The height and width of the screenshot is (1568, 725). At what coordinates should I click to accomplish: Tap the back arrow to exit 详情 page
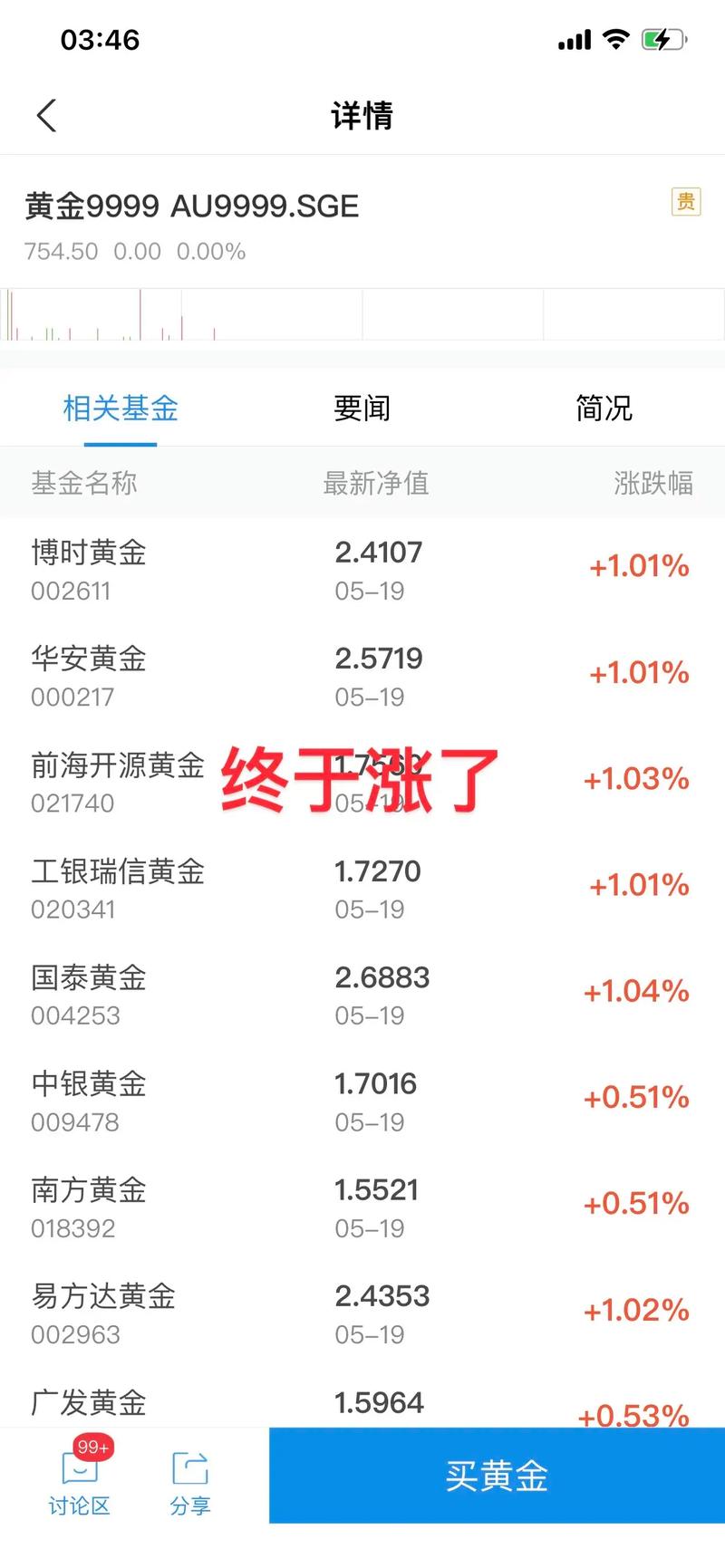coord(47,116)
